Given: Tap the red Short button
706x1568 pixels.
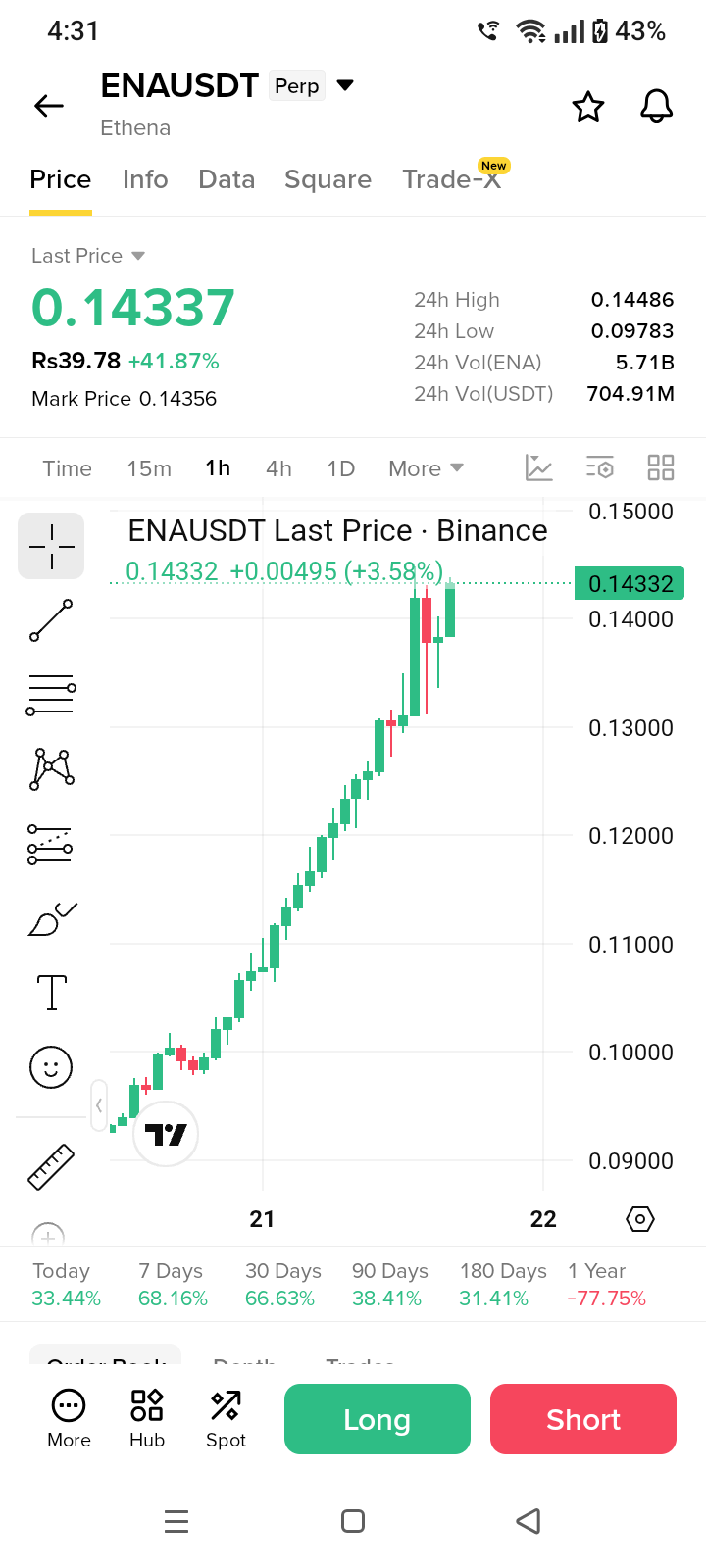Looking at the screenshot, I should [x=583, y=1419].
